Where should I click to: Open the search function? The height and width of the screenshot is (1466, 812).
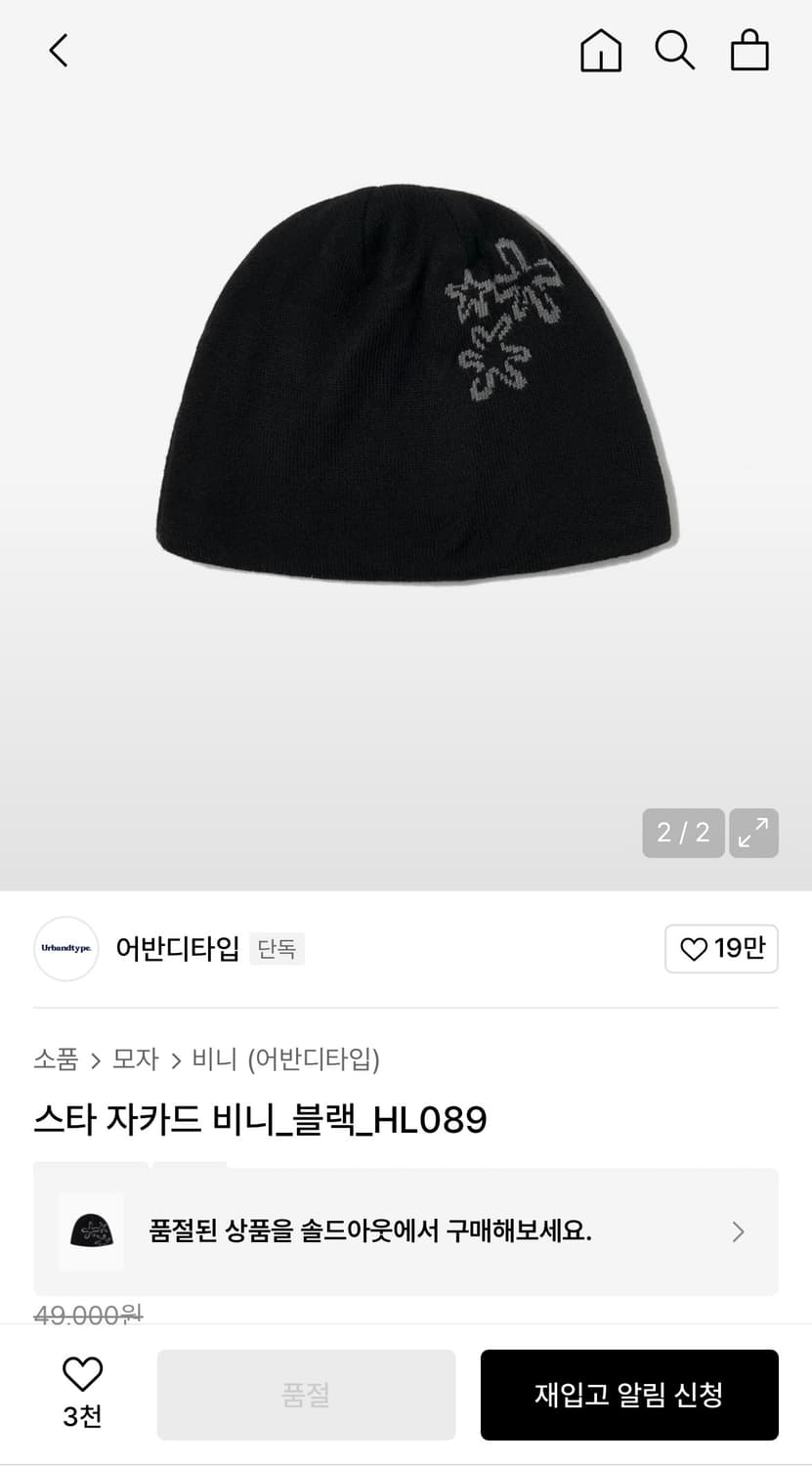pos(674,51)
